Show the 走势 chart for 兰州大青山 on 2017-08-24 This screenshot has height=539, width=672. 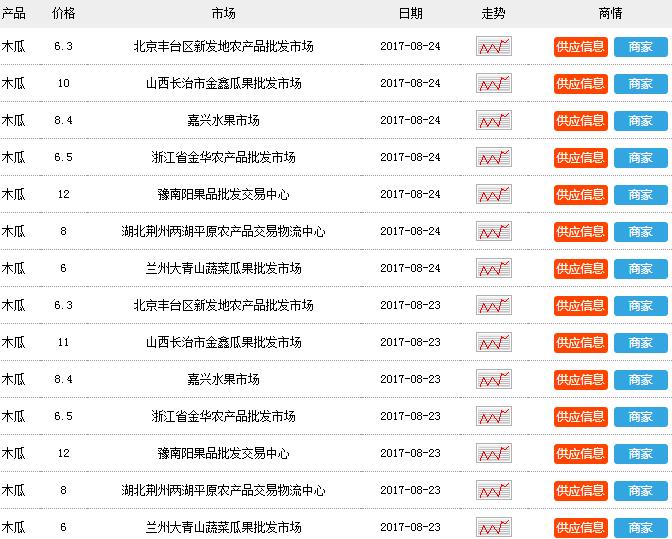tap(494, 269)
